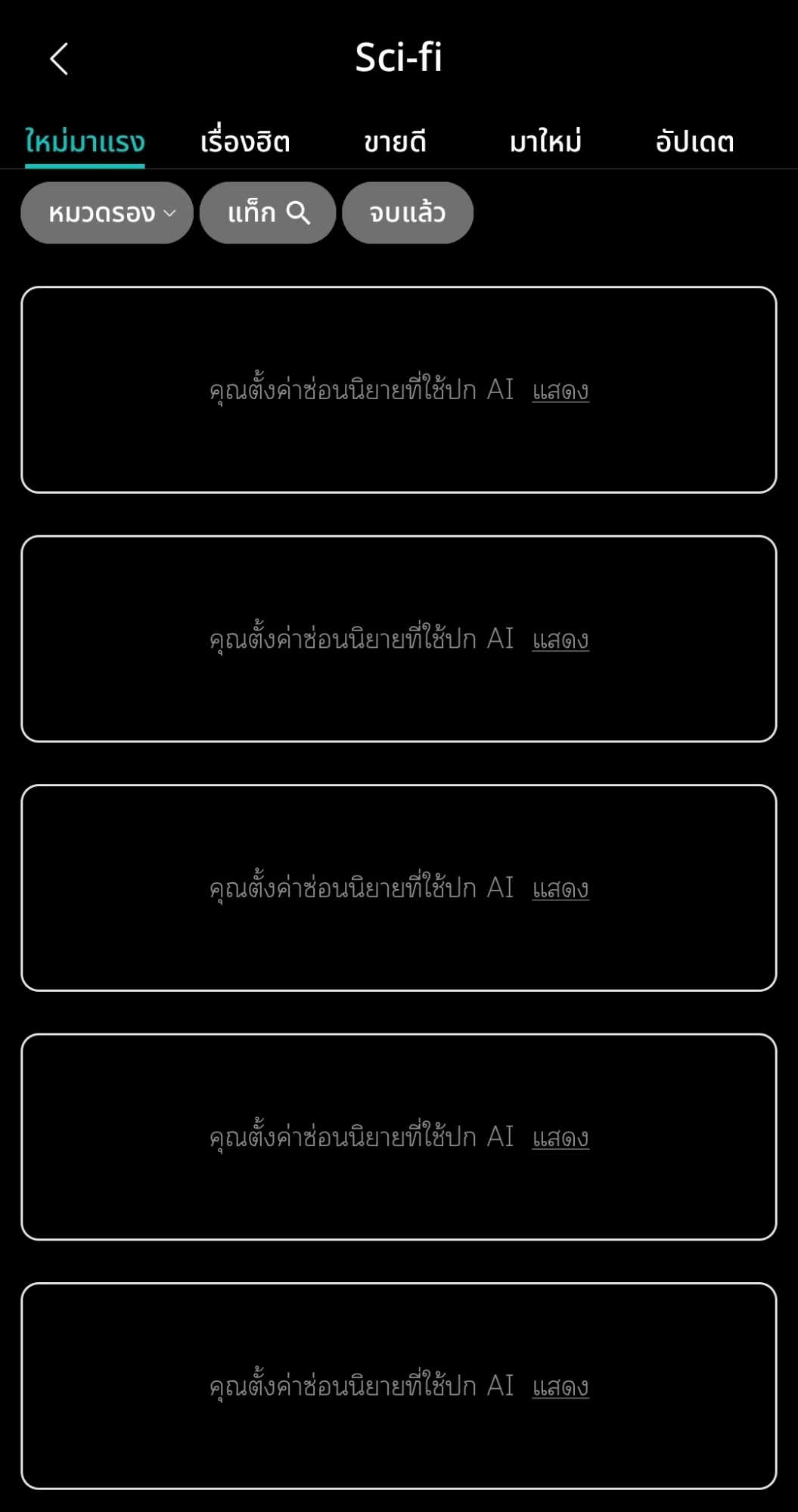Switch to the อัปเดต tab
798x1512 pixels.
(694, 141)
